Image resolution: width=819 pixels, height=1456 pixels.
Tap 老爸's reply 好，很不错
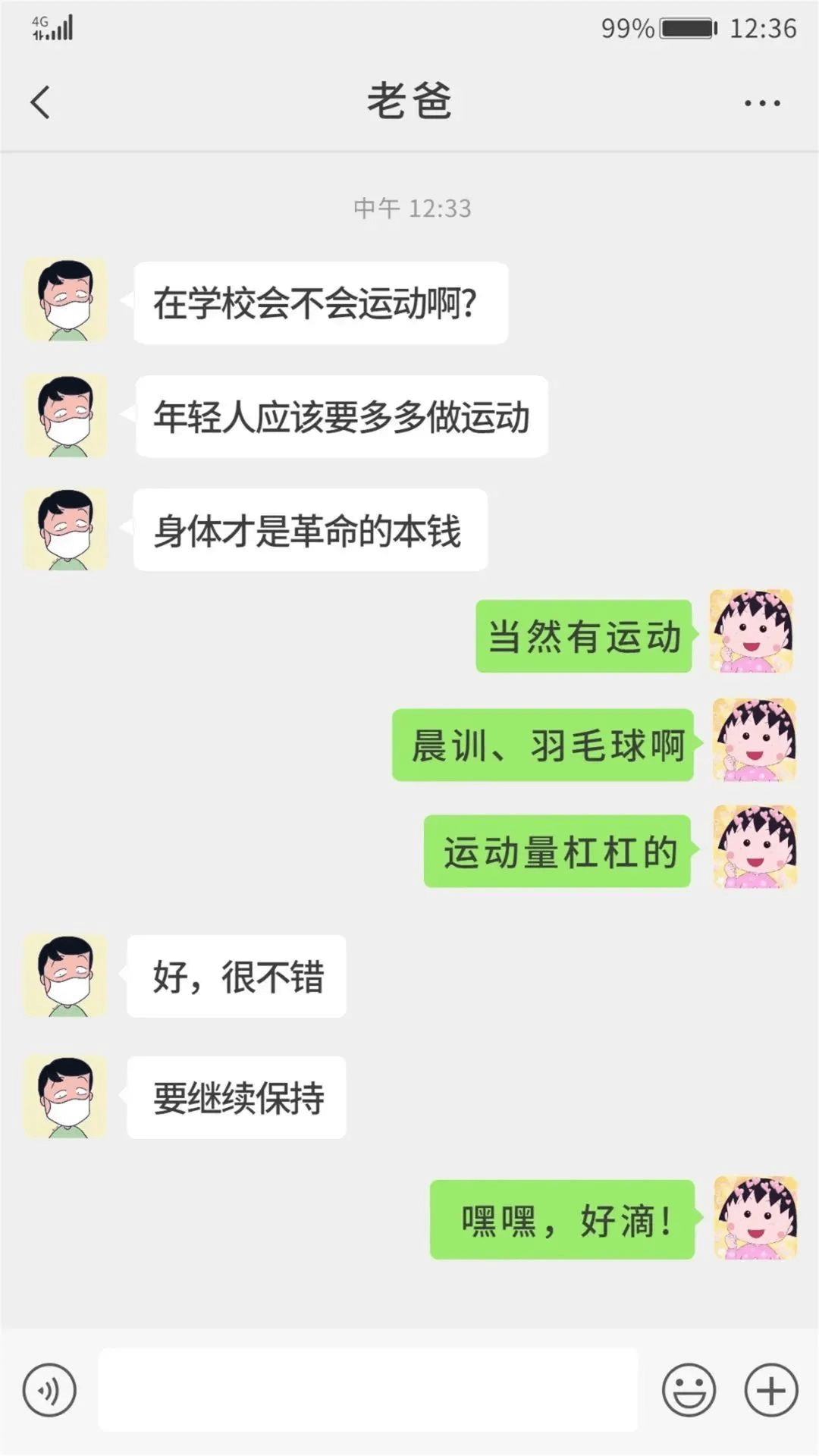(235, 977)
